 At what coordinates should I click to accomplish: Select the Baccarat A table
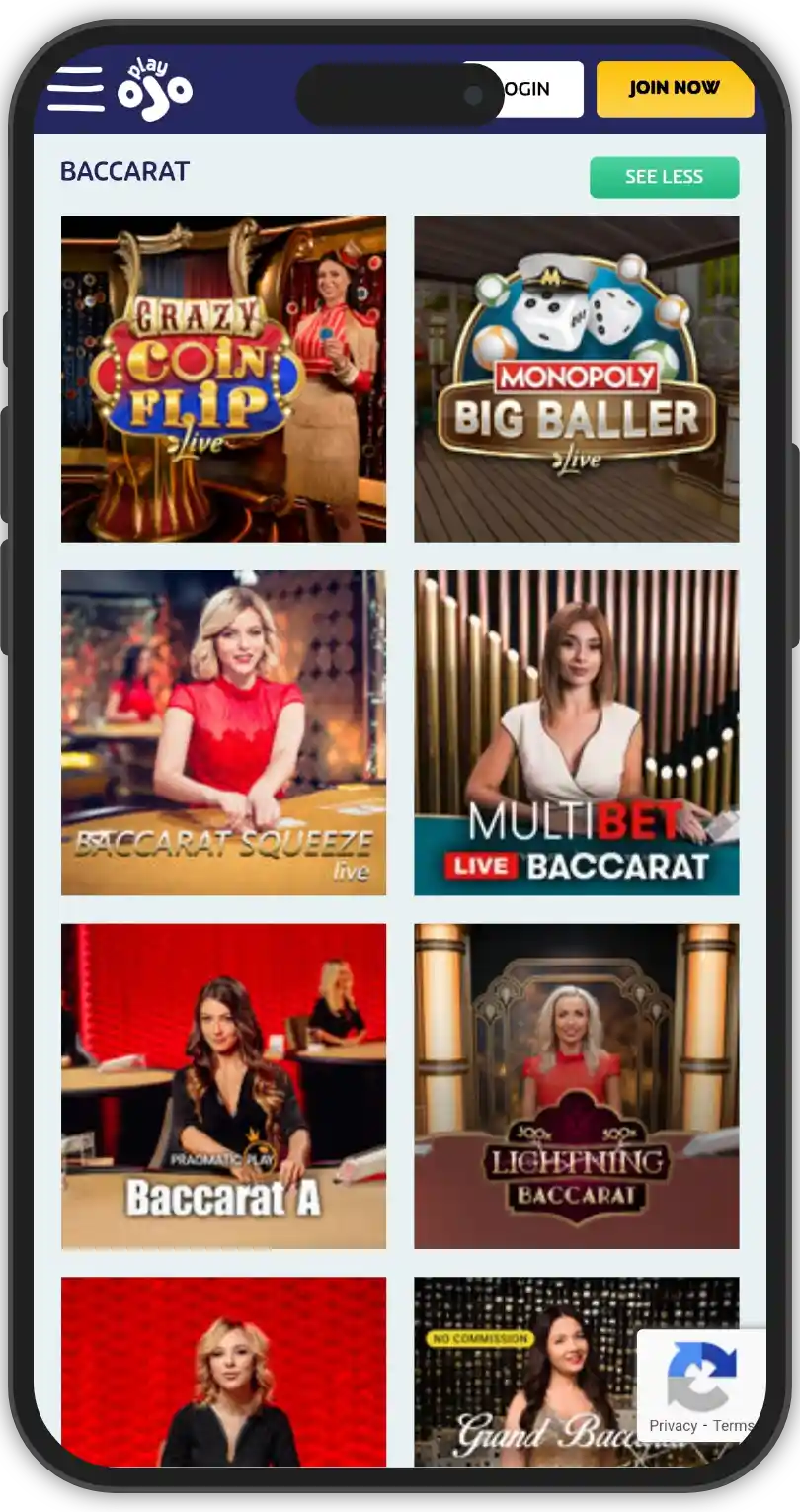[223, 1085]
